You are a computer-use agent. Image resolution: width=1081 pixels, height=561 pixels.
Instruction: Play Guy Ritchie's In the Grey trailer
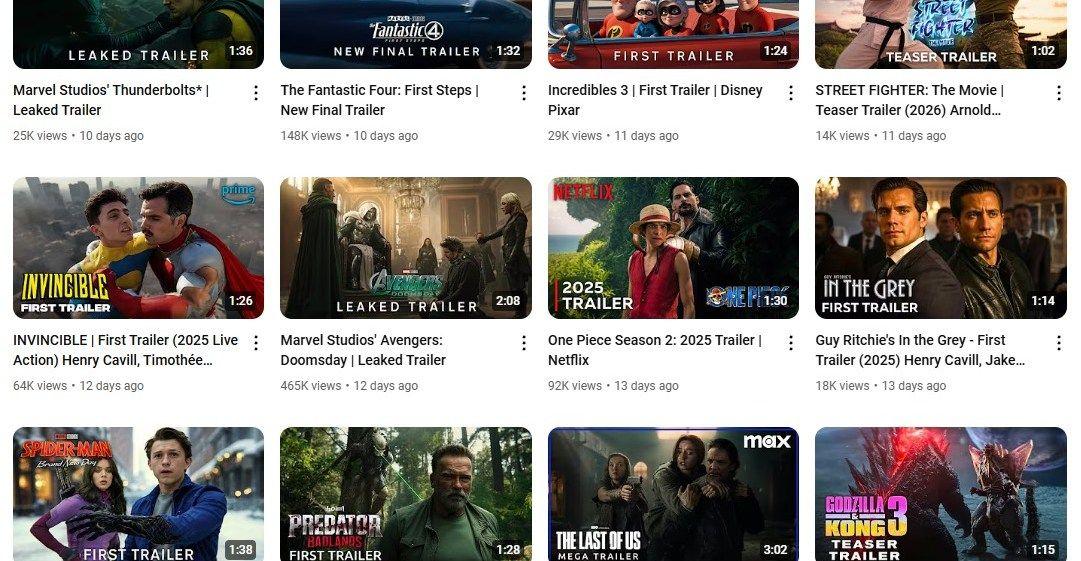pyautogui.click(x=941, y=248)
